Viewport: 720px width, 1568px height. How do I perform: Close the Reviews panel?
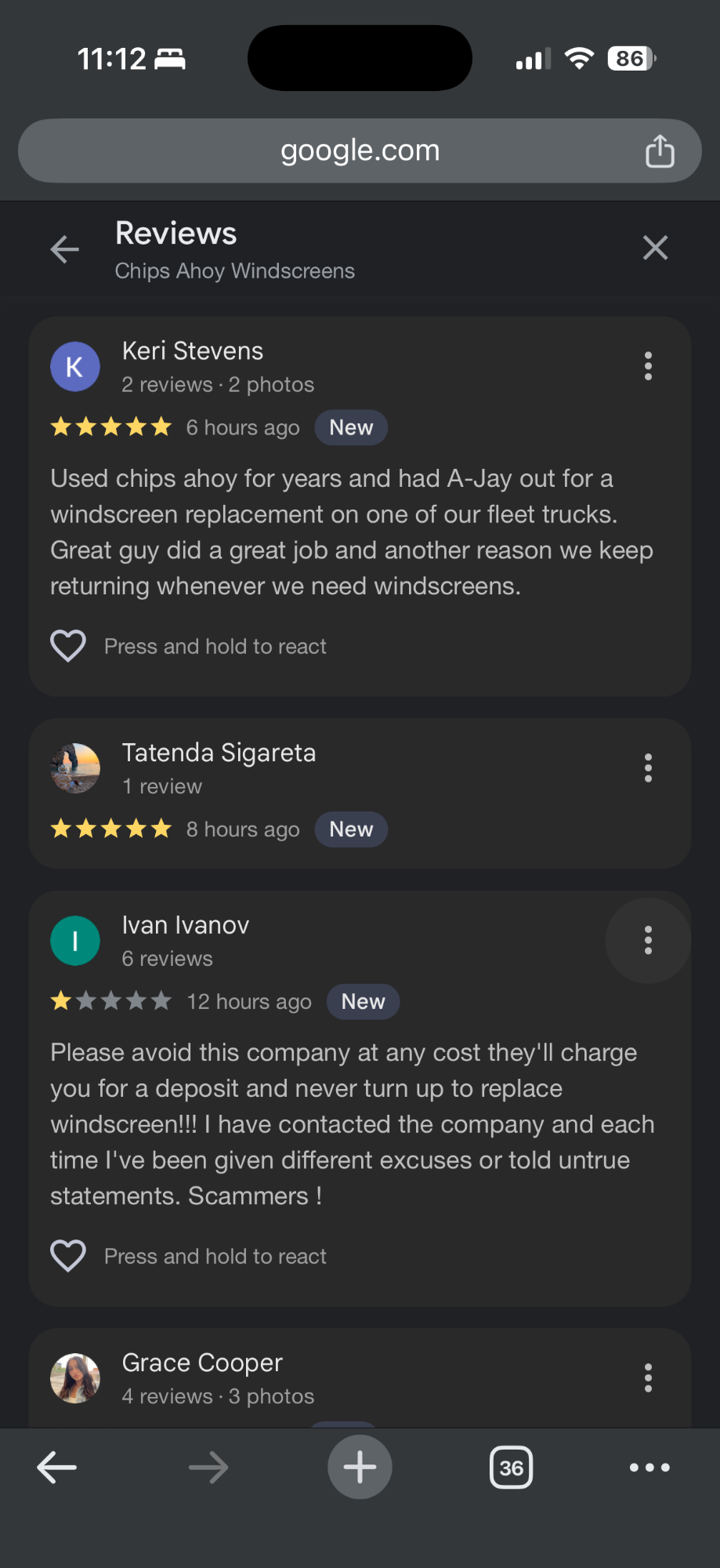(x=655, y=248)
